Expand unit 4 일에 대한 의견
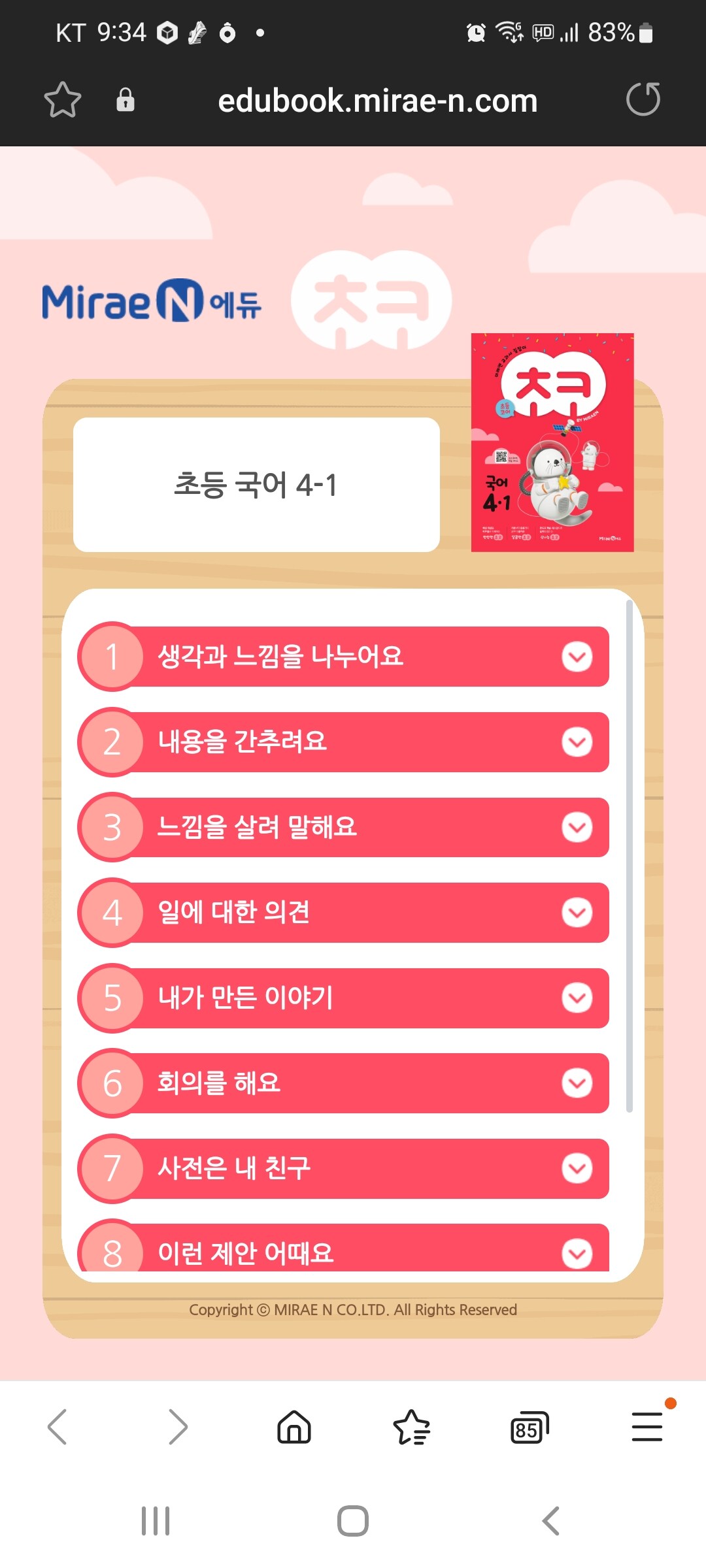Screen dimensions: 706x1568 pyautogui.click(x=577, y=913)
